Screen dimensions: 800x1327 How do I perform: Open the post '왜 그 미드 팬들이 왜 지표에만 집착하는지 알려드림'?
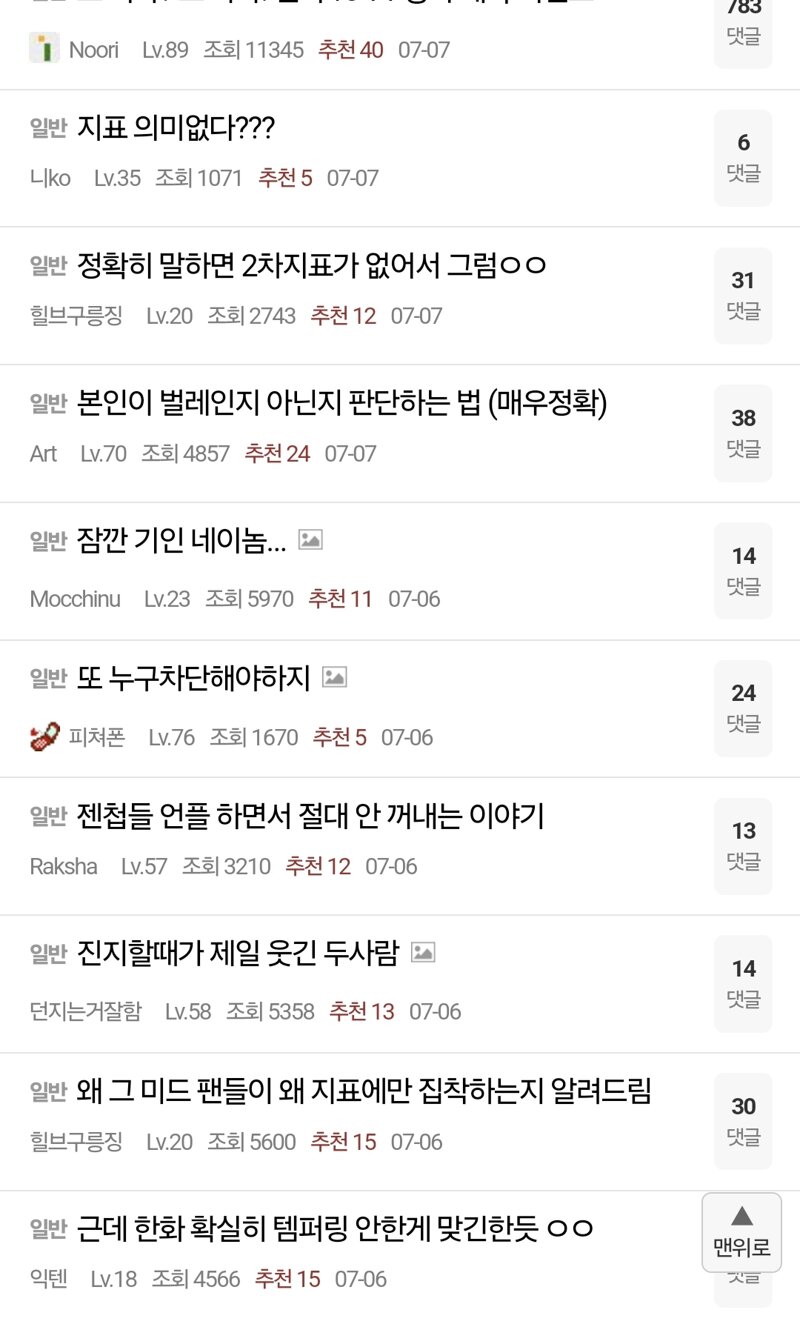click(x=364, y=1092)
